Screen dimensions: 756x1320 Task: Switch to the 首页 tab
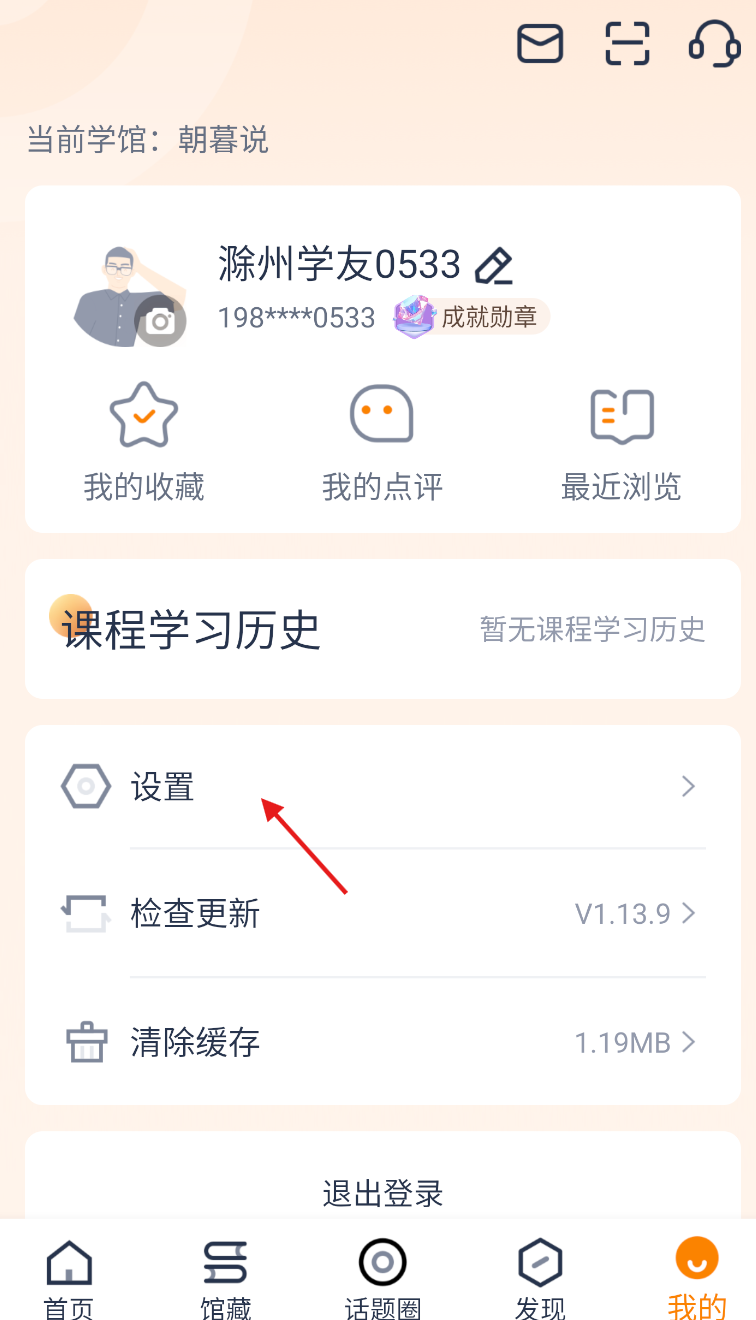click(69, 1278)
